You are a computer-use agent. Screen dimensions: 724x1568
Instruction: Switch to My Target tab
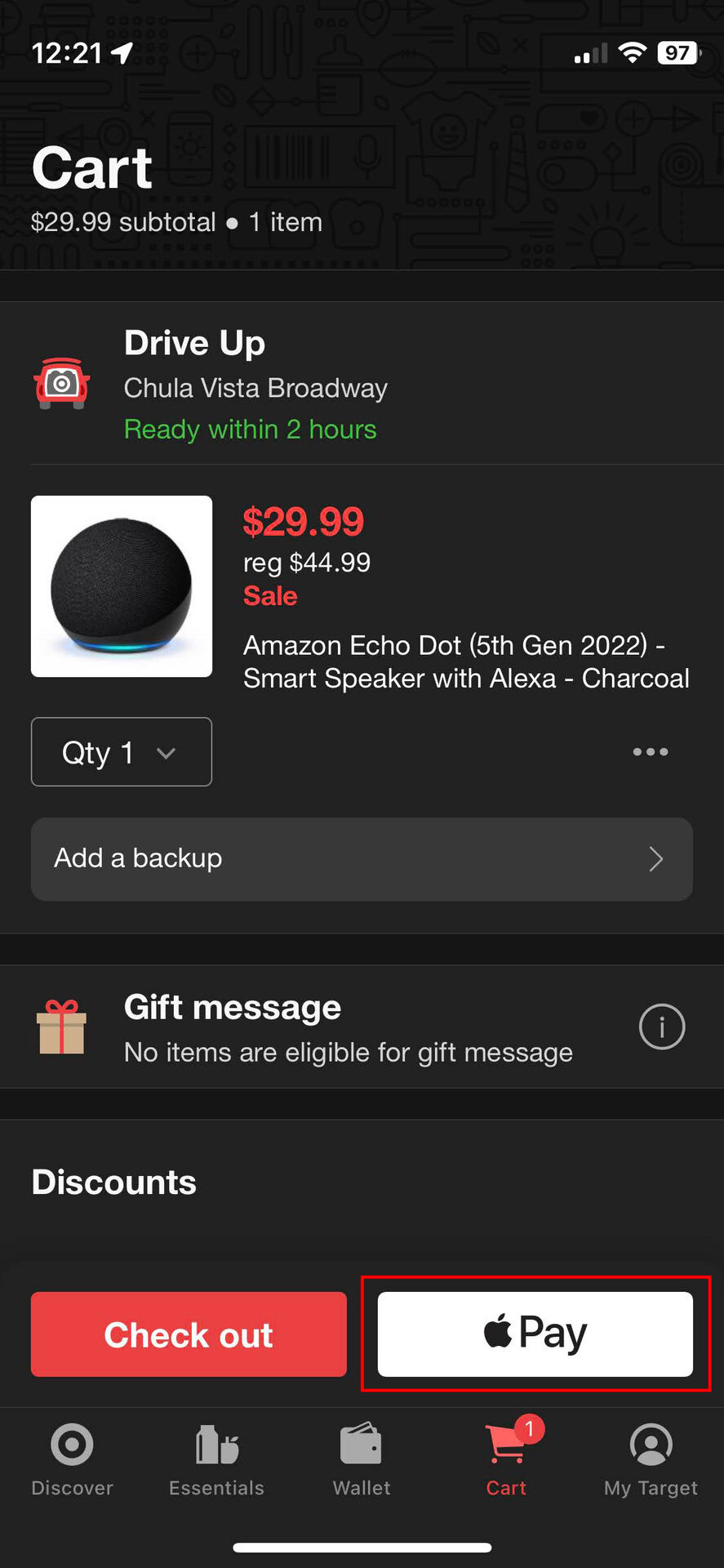(651, 1459)
